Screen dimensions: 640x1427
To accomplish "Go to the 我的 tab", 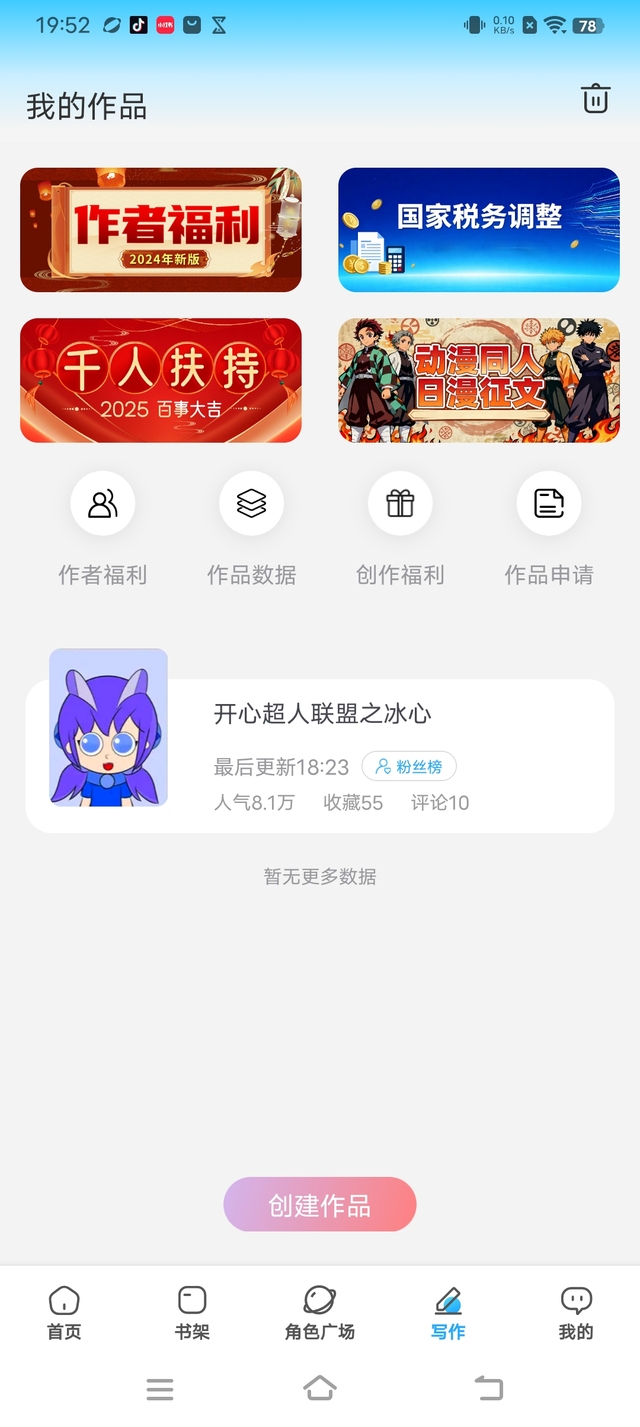I will [576, 1313].
